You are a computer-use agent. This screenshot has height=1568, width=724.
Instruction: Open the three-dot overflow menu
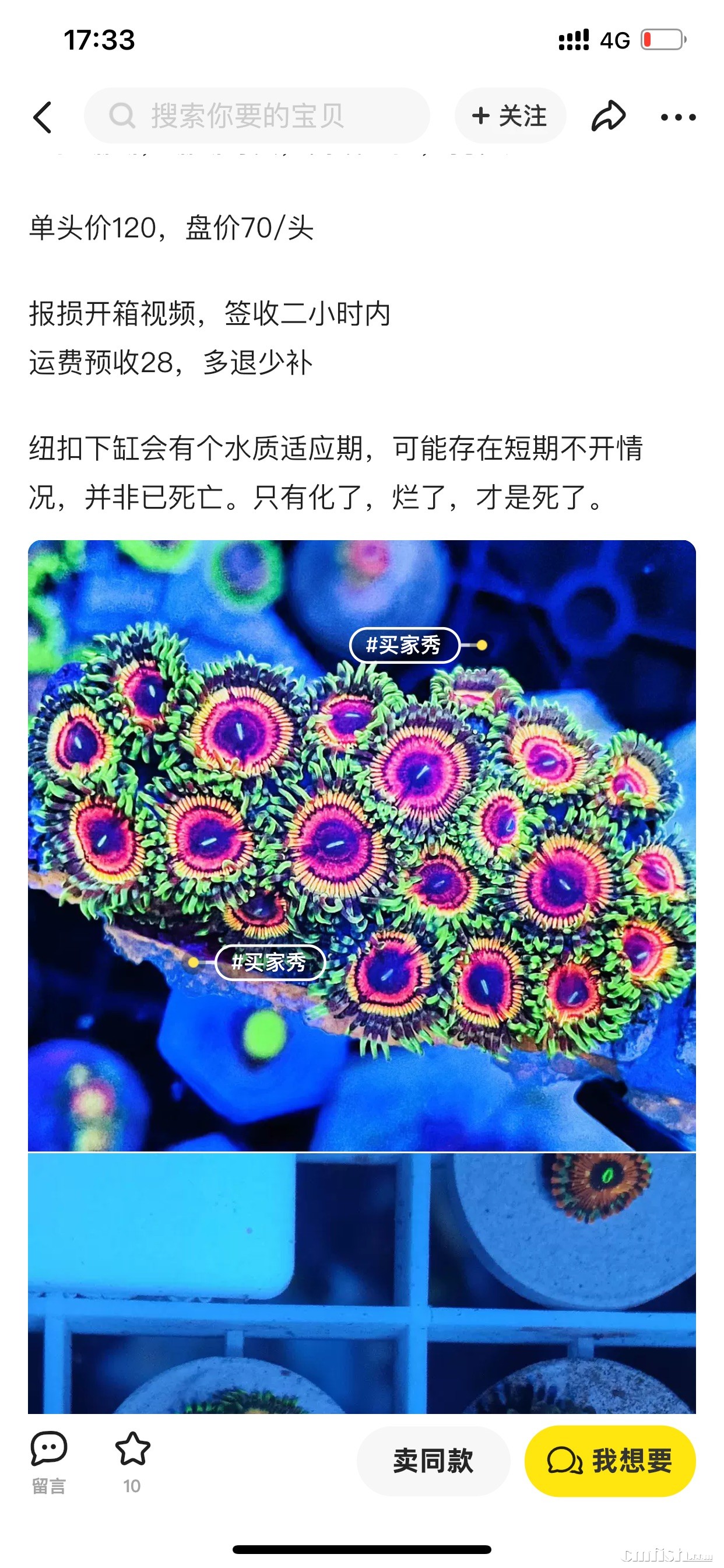click(x=678, y=117)
